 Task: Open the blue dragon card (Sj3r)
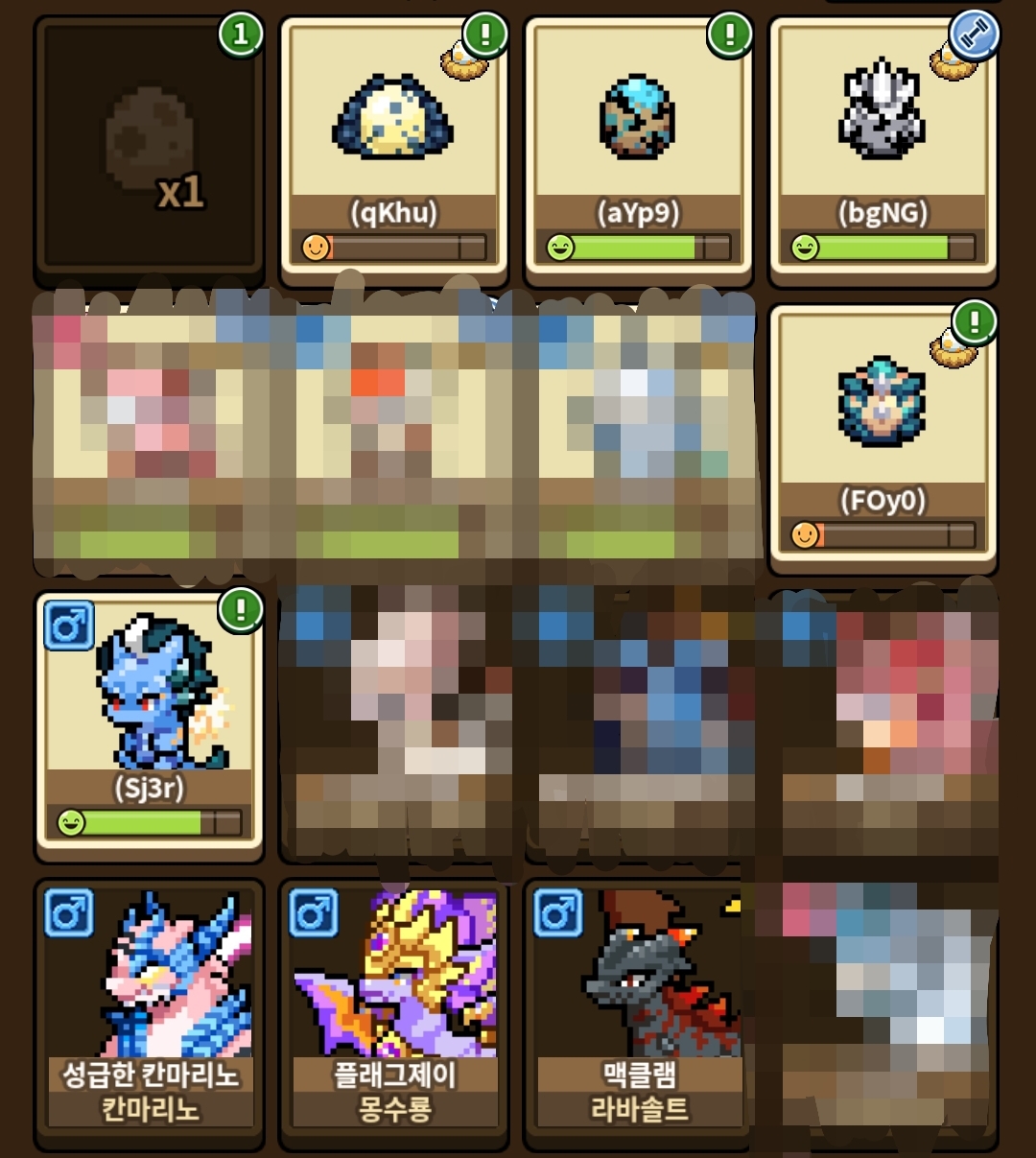[149, 724]
